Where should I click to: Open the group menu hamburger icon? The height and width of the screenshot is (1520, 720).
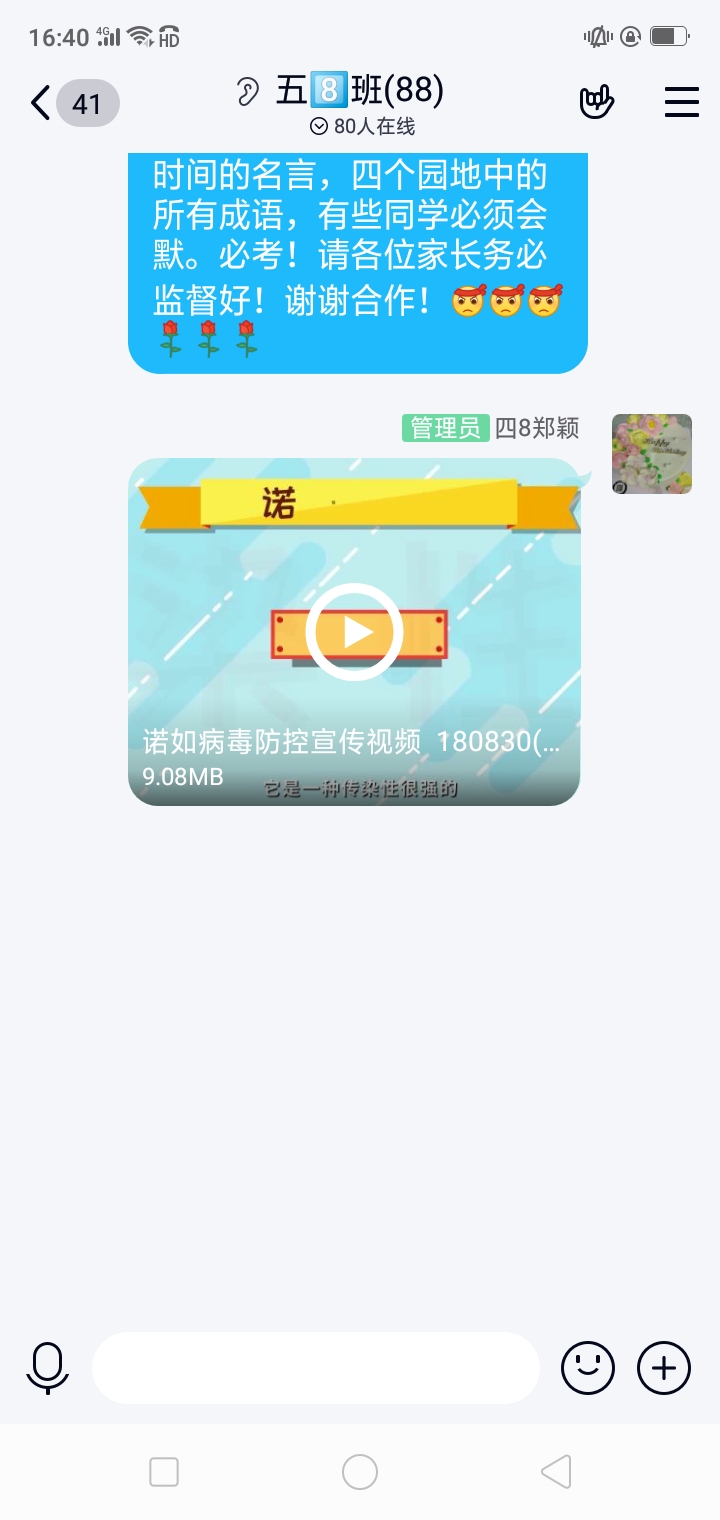pyautogui.click(x=682, y=102)
